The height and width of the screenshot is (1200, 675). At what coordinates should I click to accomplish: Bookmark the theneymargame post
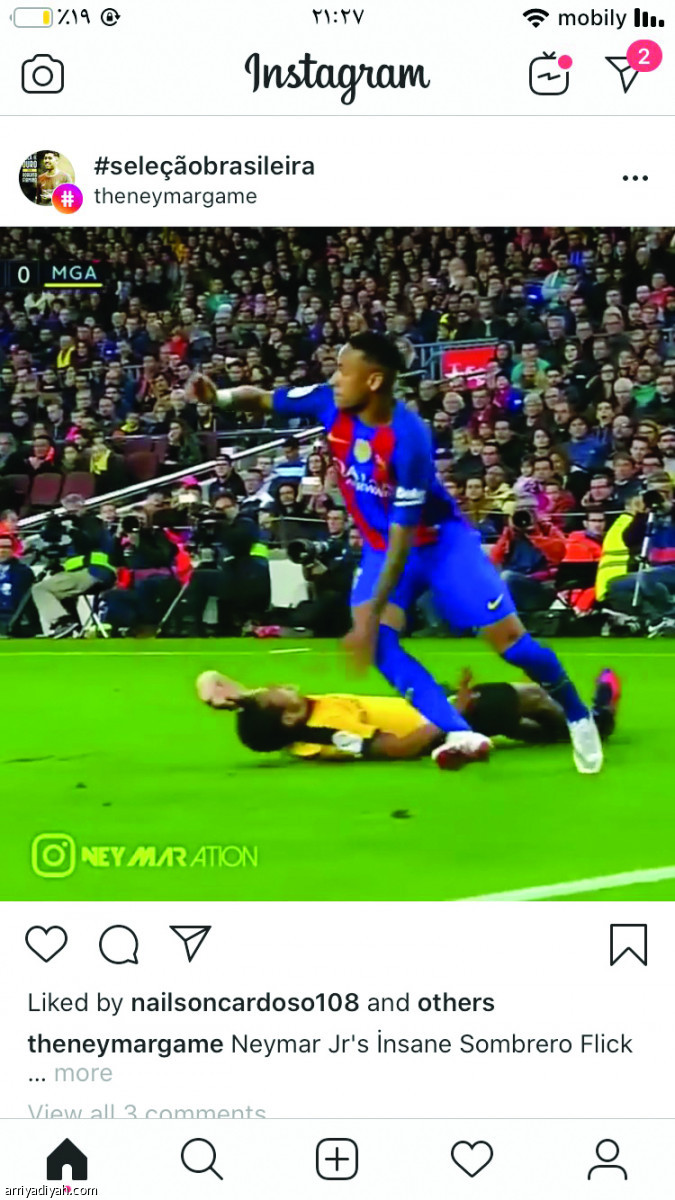pyautogui.click(x=628, y=945)
